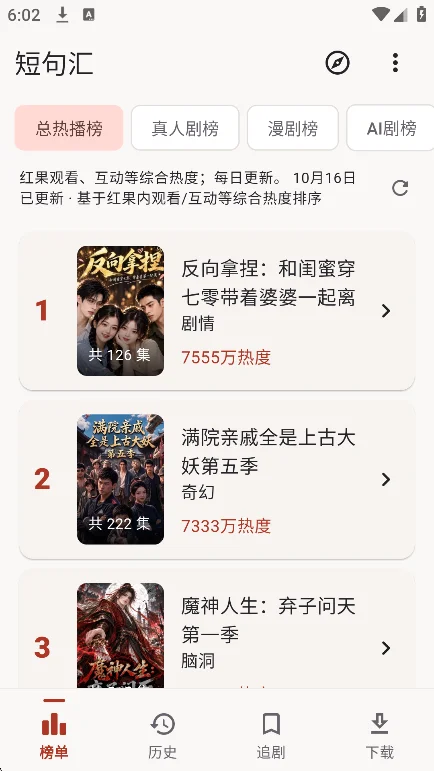Switch to the 追剧 tab
Viewport: 434px width, 771px height.
[x=271, y=730]
